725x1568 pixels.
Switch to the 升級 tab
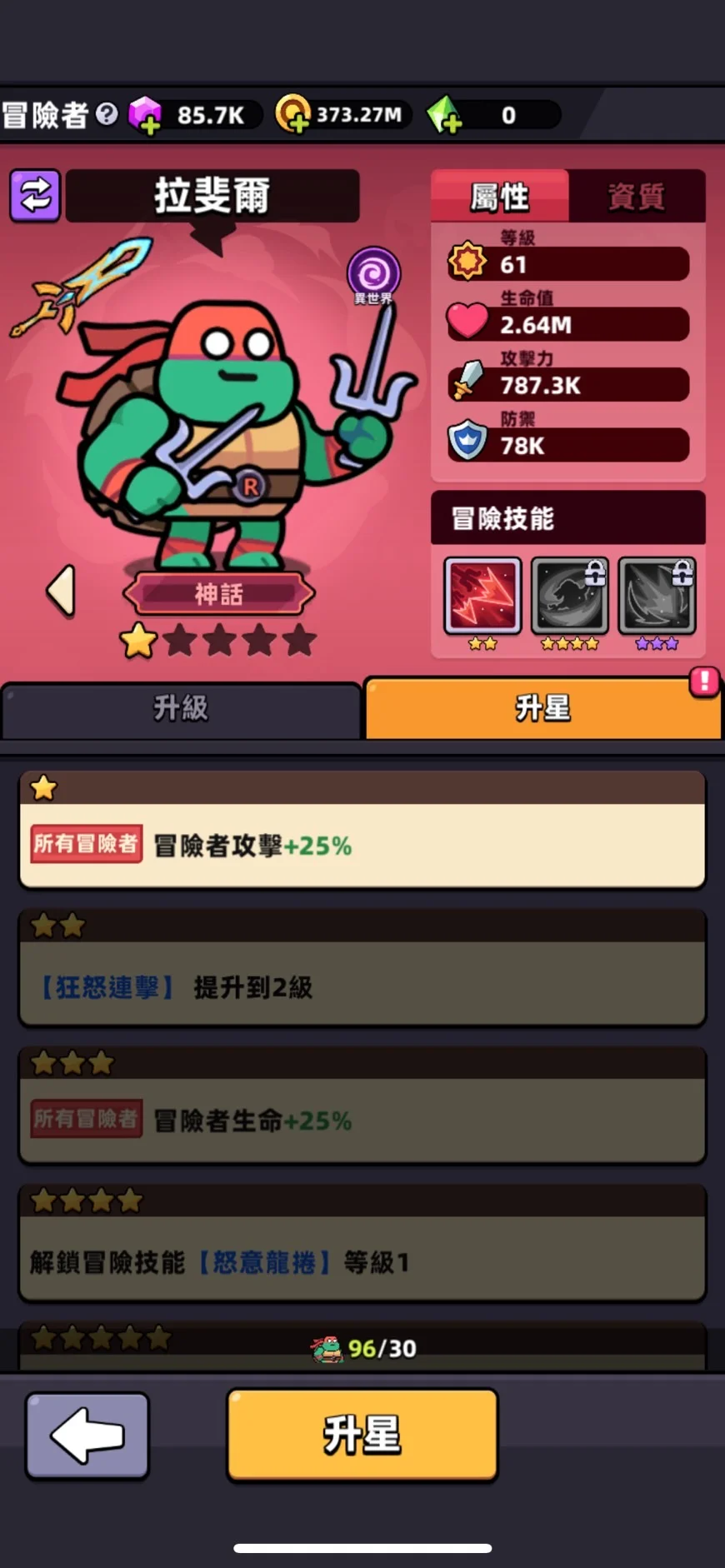click(181, 709)
